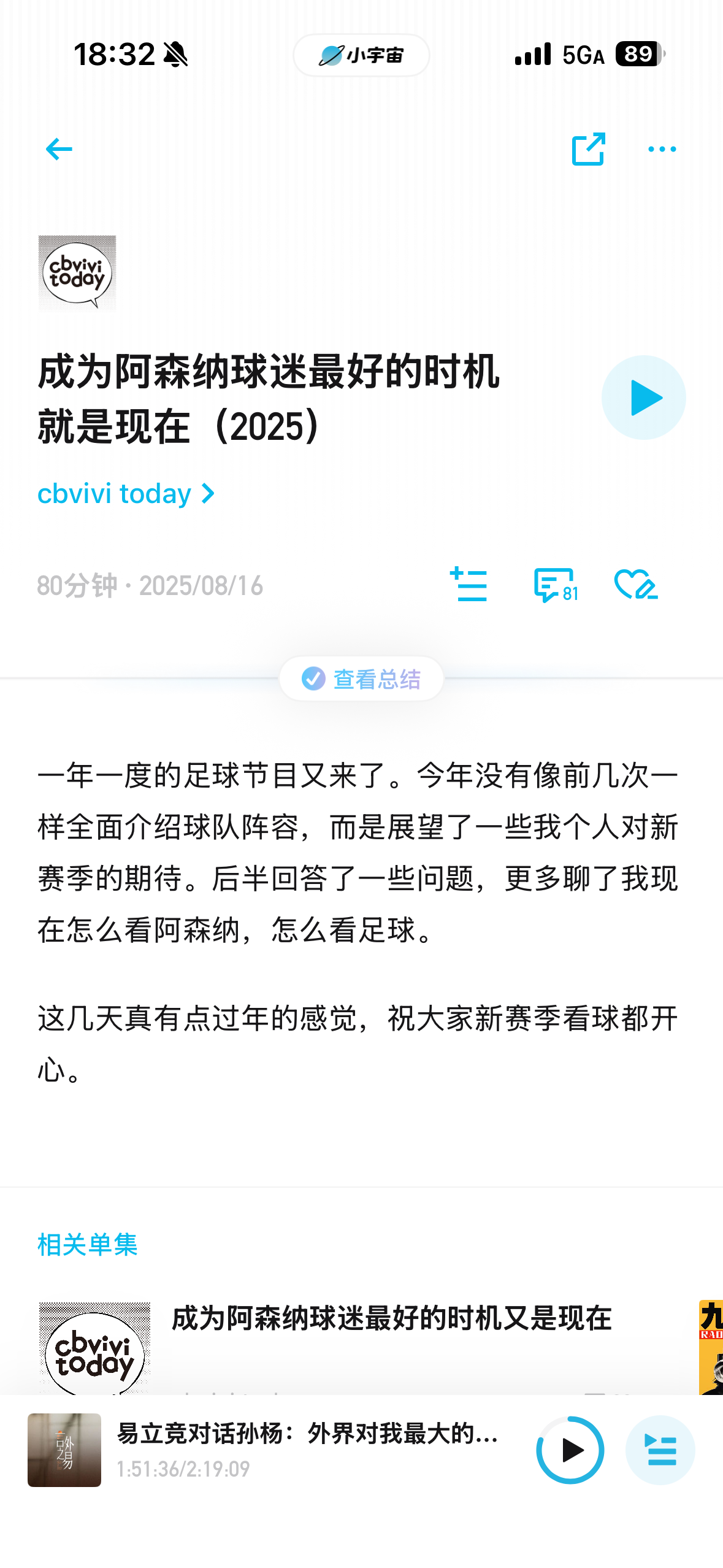
Task: Play the Arsenal episode
Action: tap(643, 398)
